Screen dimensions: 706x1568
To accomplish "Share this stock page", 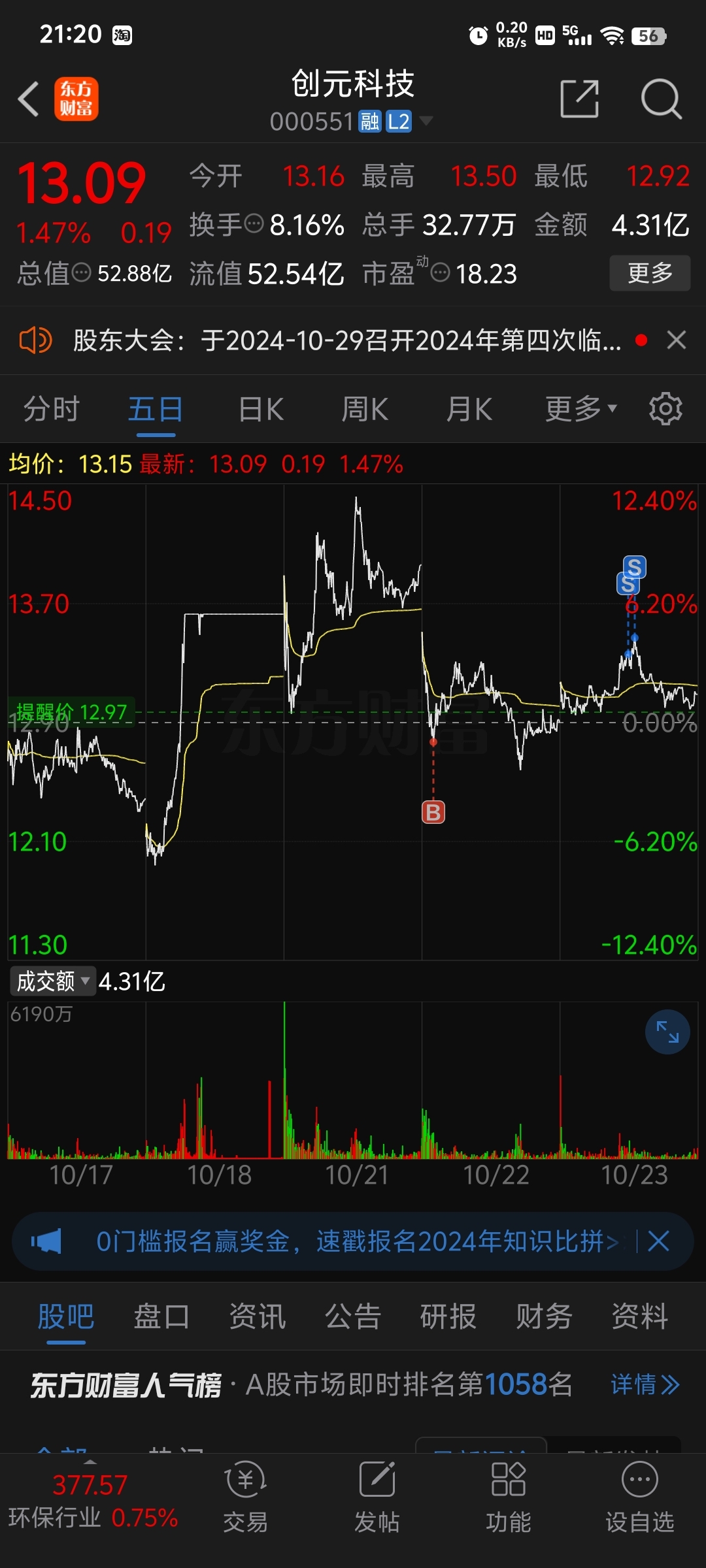I will click(579, 99).
